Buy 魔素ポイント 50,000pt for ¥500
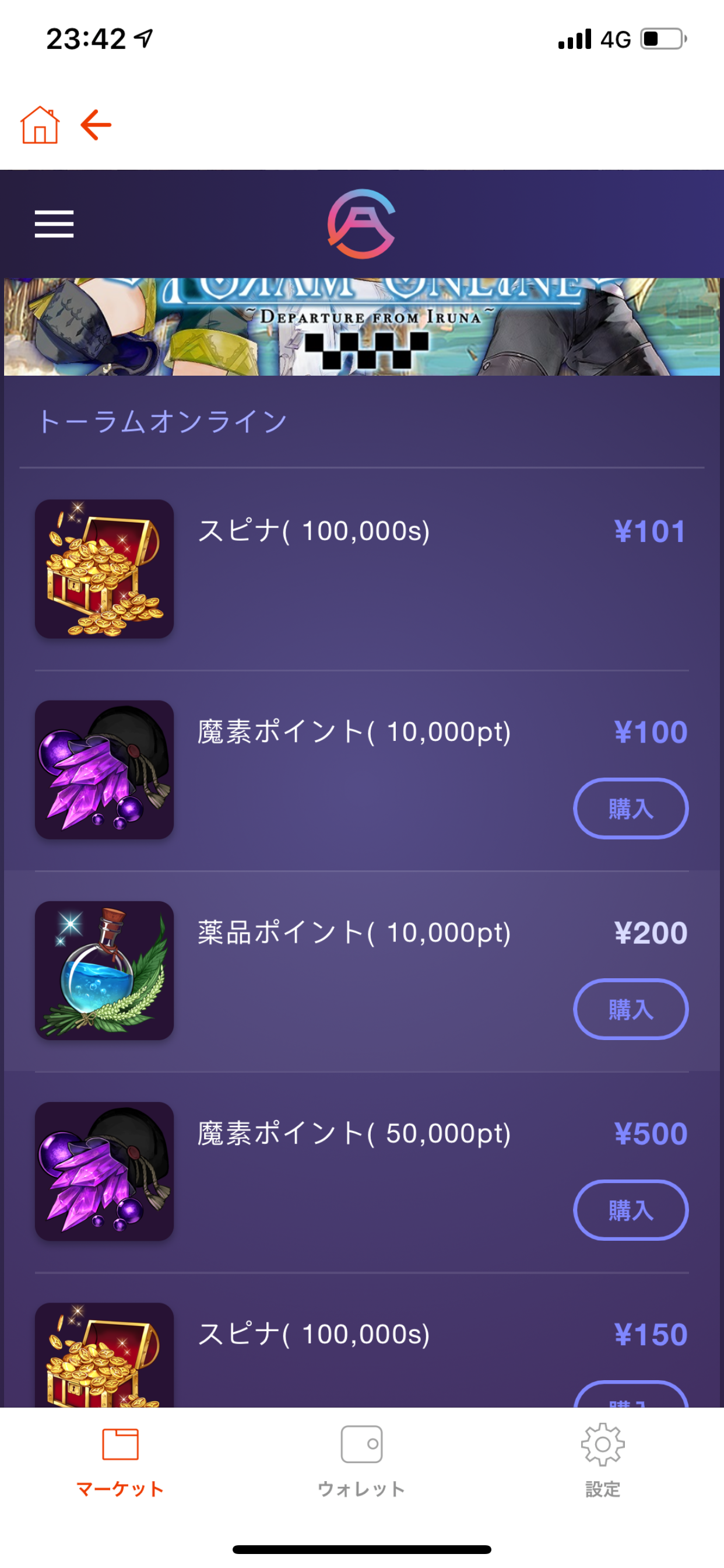The height and width of the screenshot is (1568, 724). pyautogui.click(x=630, y=1210)
